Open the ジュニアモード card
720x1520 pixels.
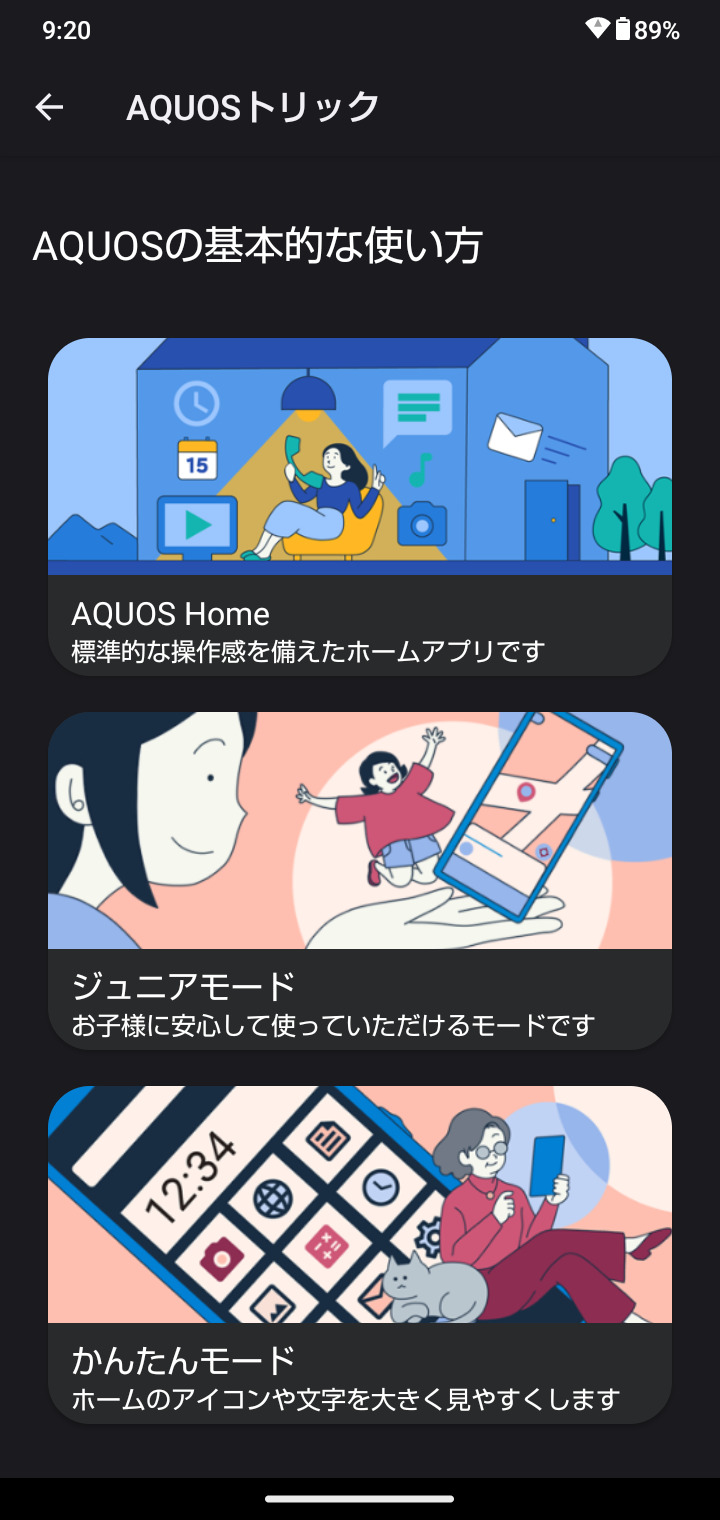[x=360, y=881]
